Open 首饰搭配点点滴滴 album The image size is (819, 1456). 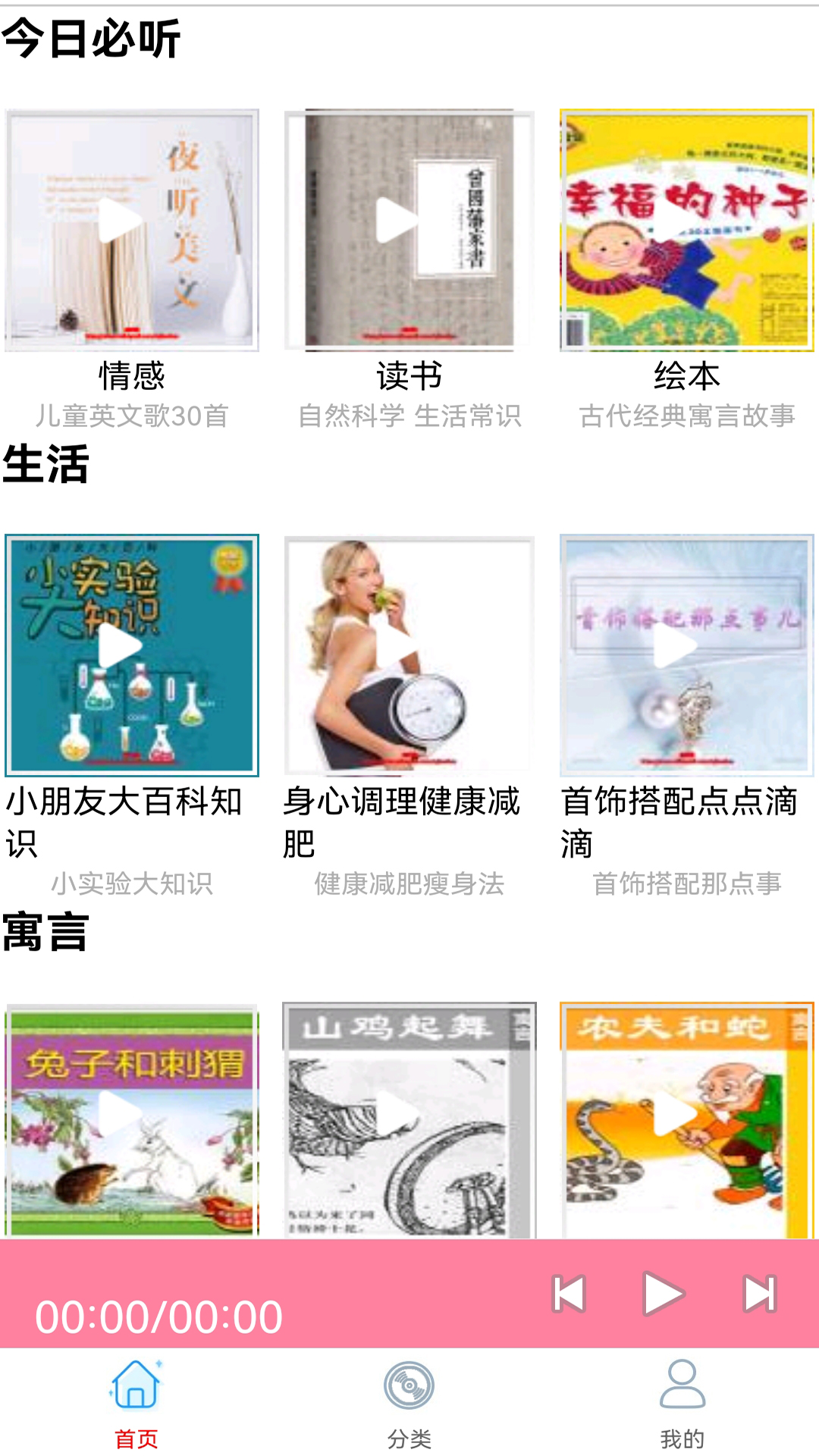point(686,655)
